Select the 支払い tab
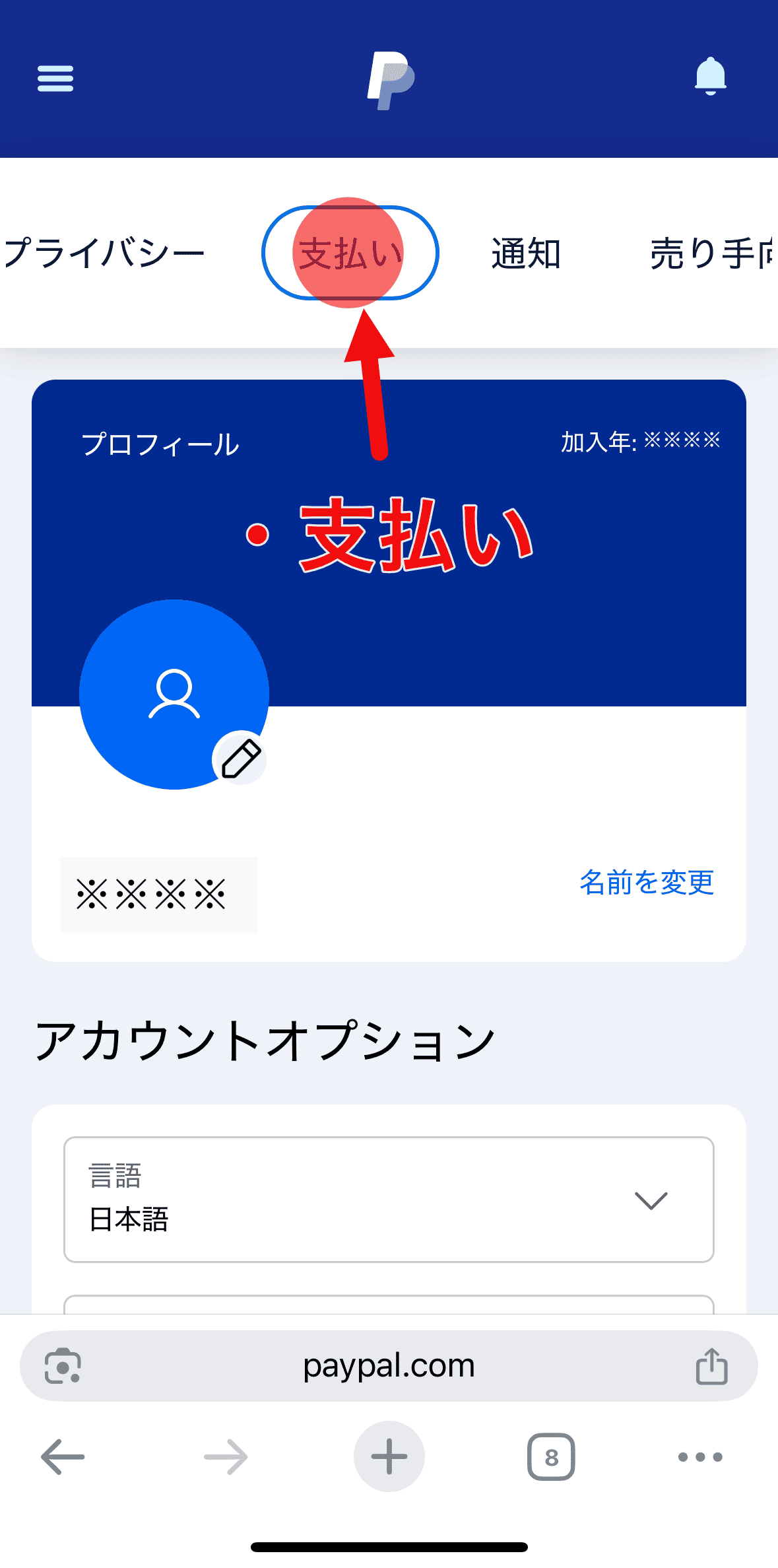This screenshot has height=1568, width=778. [x=350, y=254]
